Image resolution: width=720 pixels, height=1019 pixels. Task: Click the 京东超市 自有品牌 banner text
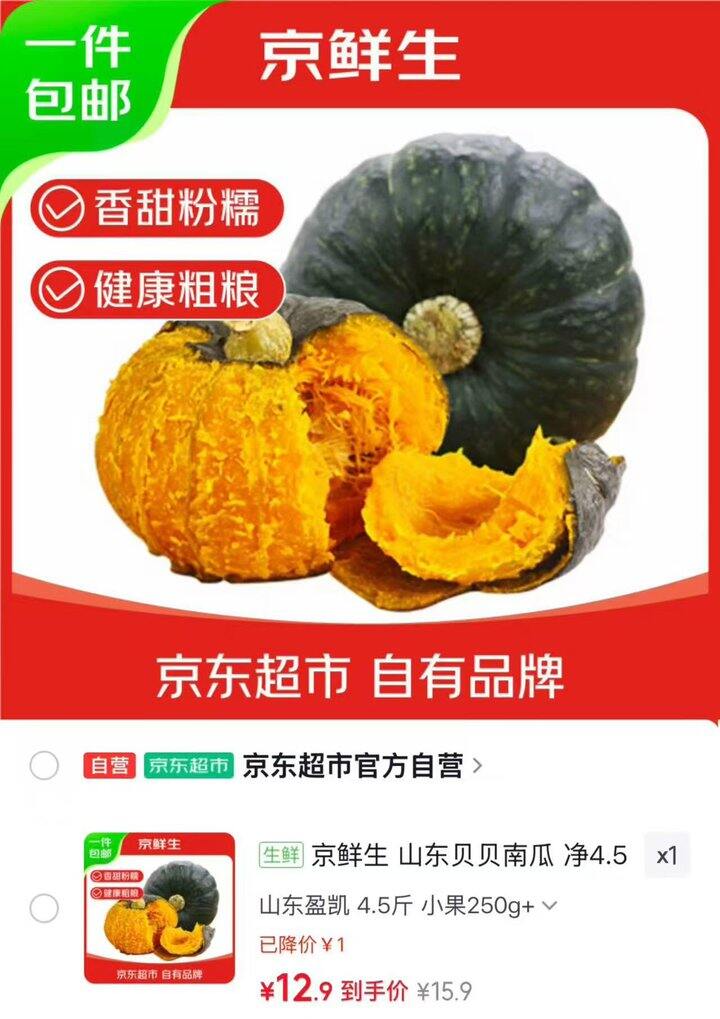[x=360, y=674]
